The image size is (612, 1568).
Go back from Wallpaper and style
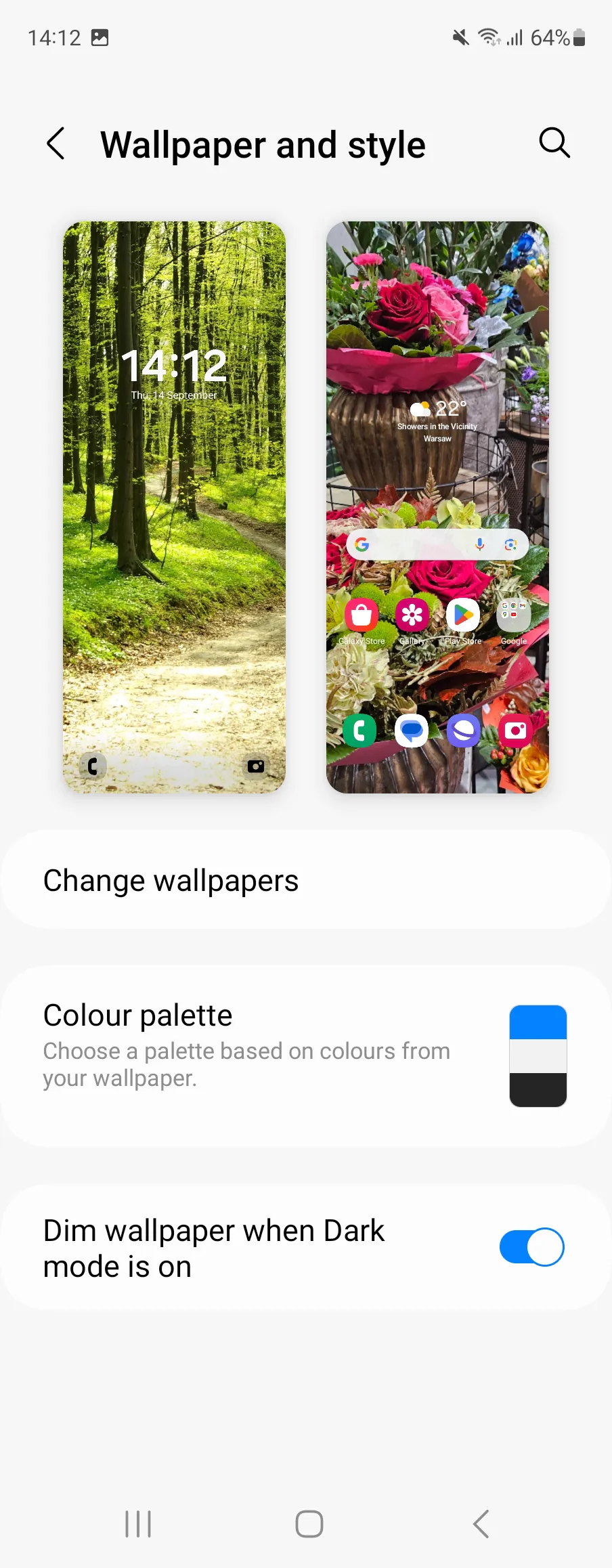pyautogui.click(x=56, y=144)
